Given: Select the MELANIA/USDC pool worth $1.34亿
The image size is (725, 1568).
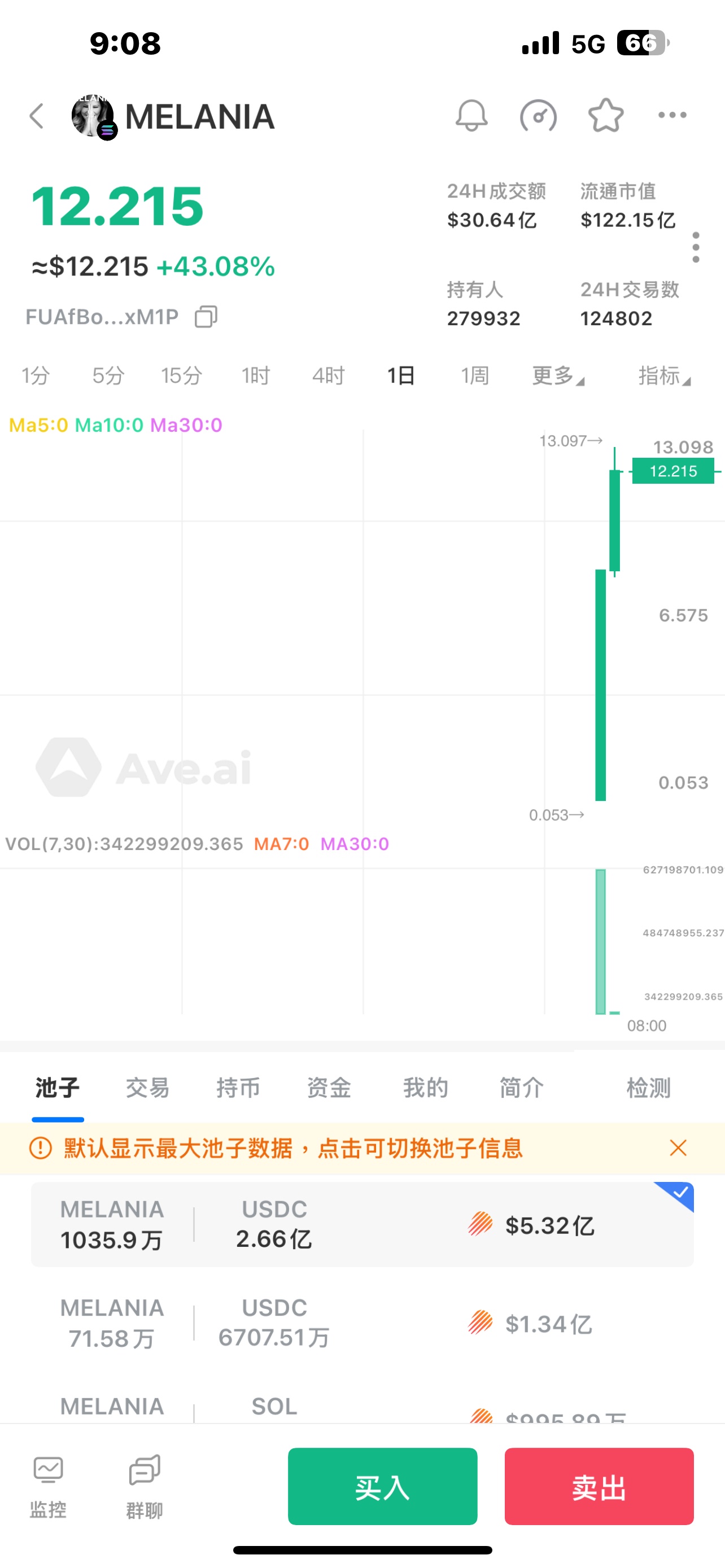Looking at the screenshot, I should click(362, 1323).
